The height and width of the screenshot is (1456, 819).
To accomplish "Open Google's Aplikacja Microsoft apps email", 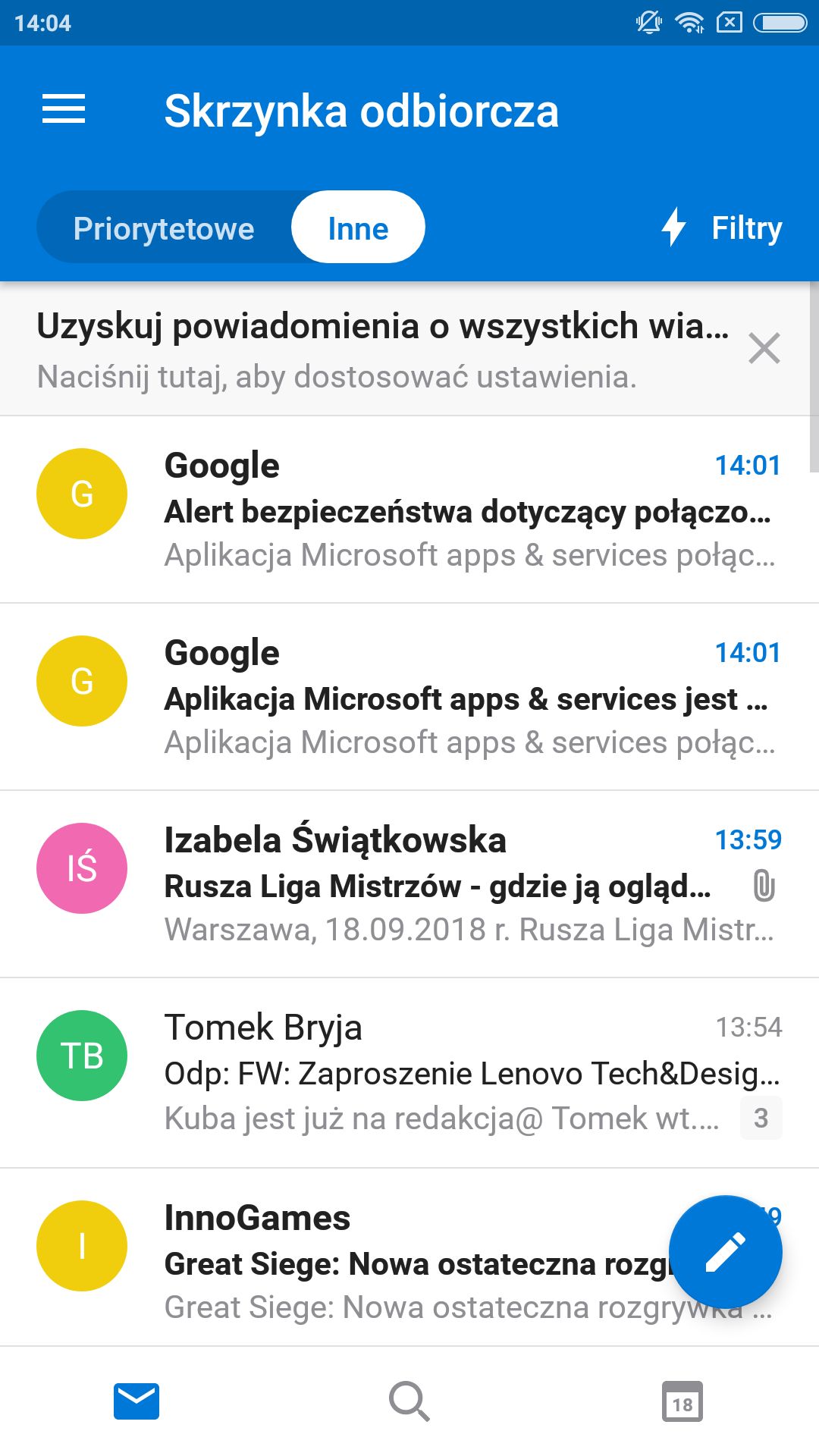I will click(409, 697).
